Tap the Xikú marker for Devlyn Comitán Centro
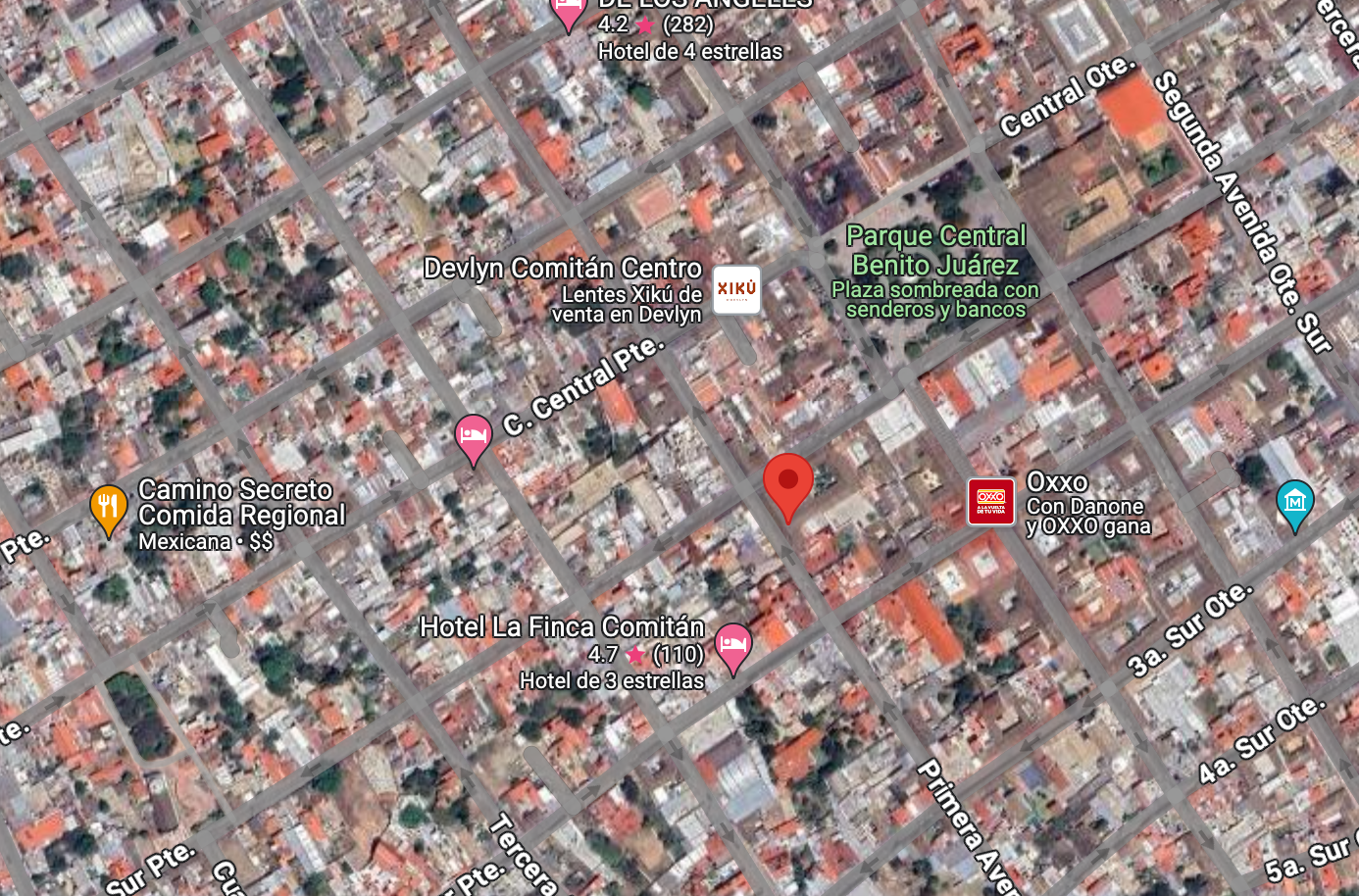The width and height of the screenshot is (1359, 896). (736, 289)
